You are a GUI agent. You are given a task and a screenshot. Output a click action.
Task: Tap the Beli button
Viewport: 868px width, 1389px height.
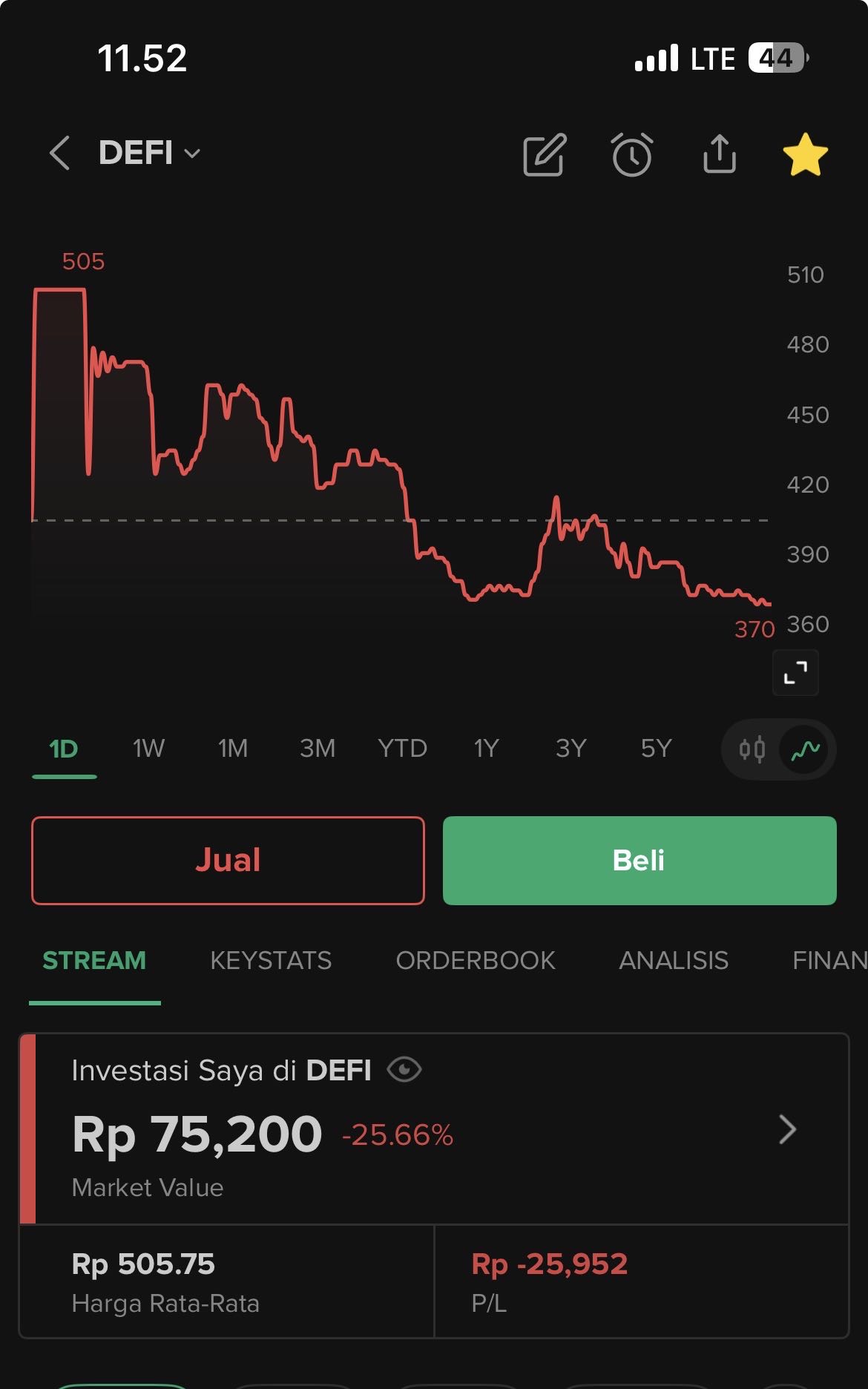(x=640, y=860)
